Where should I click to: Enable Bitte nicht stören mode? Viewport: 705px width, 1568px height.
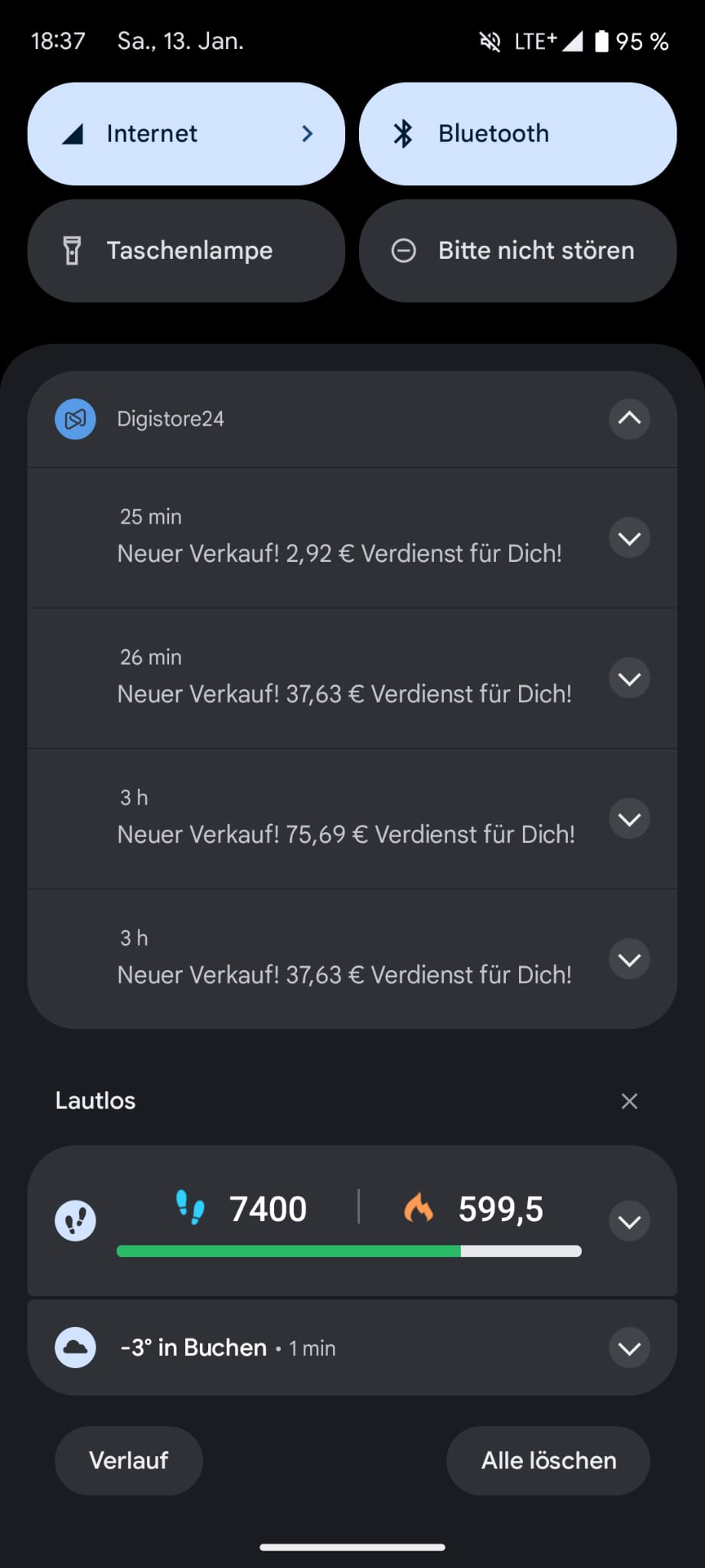[x=517, y=251]
